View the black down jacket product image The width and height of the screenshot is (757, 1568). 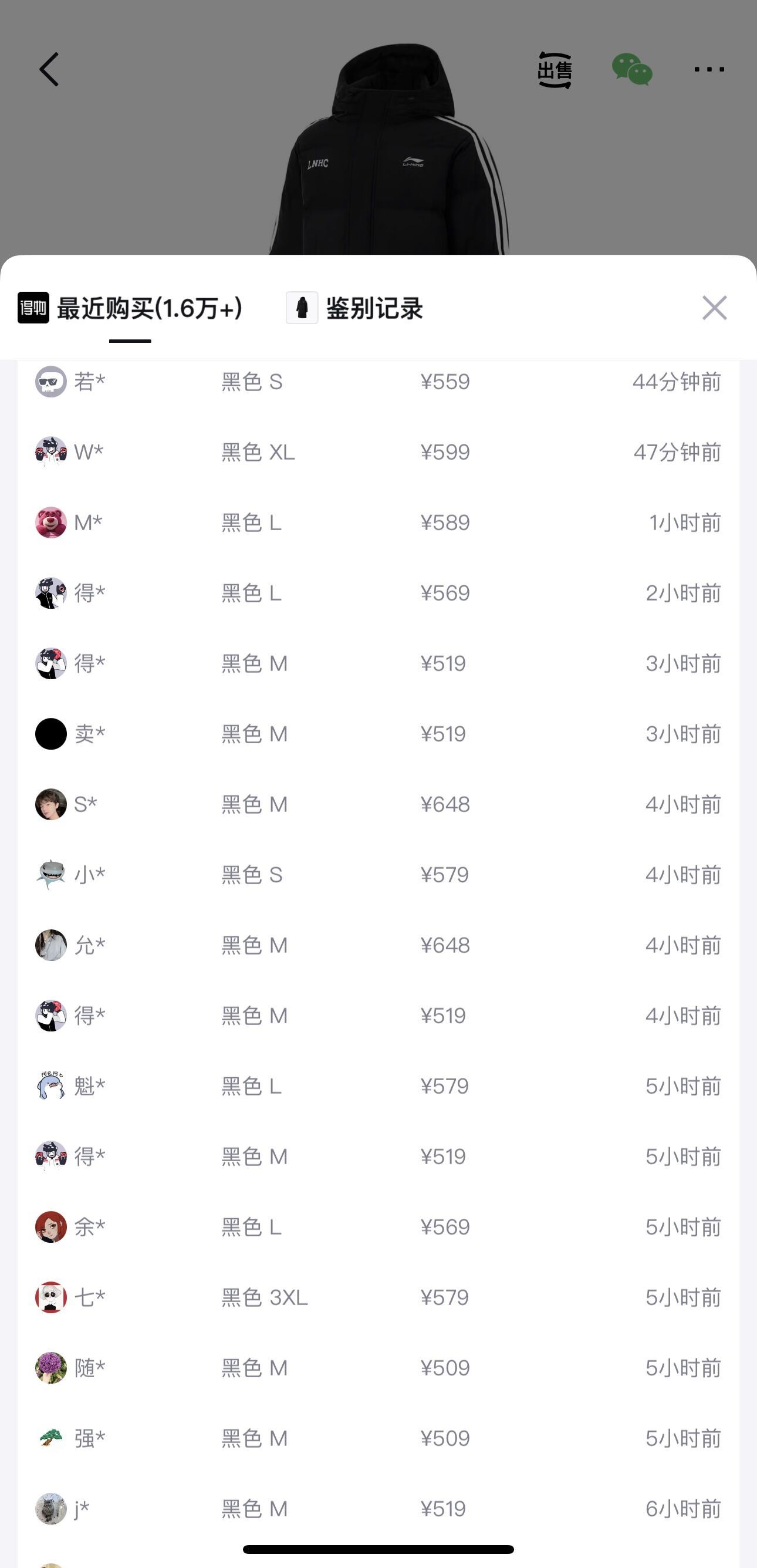(x=390, y=152)
